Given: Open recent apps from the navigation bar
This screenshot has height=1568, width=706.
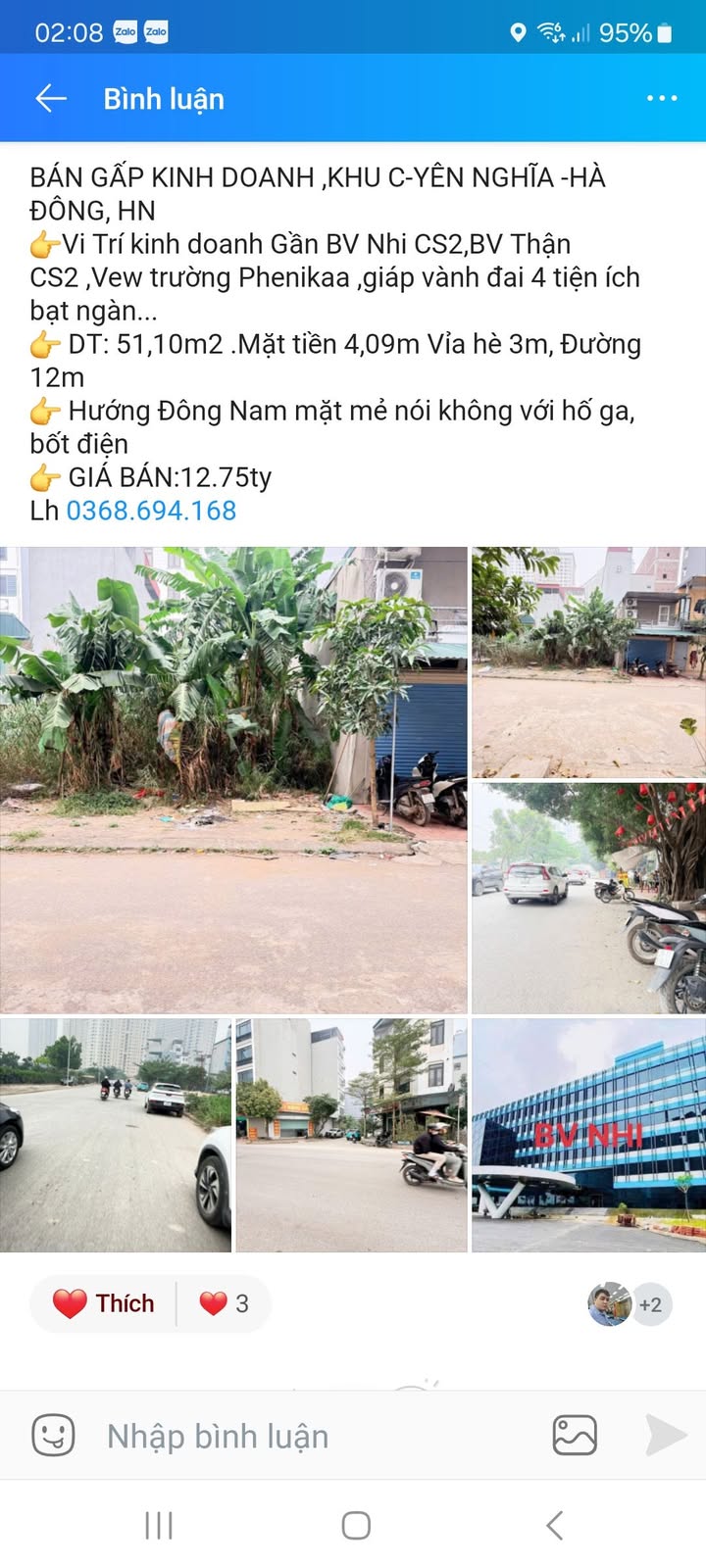Looking at the screenshot, I should 159,1525.
